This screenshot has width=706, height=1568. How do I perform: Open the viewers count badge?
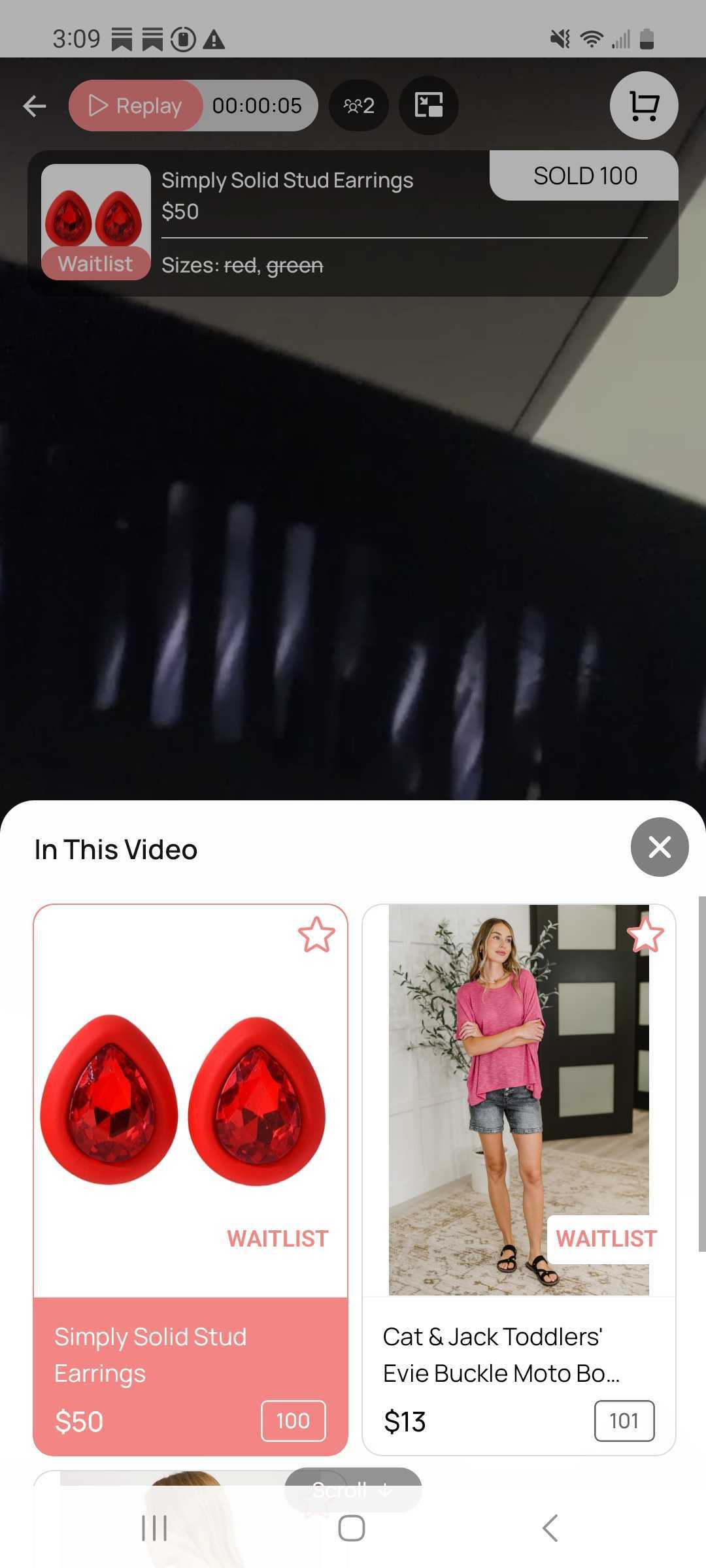[x=359, y=106]
